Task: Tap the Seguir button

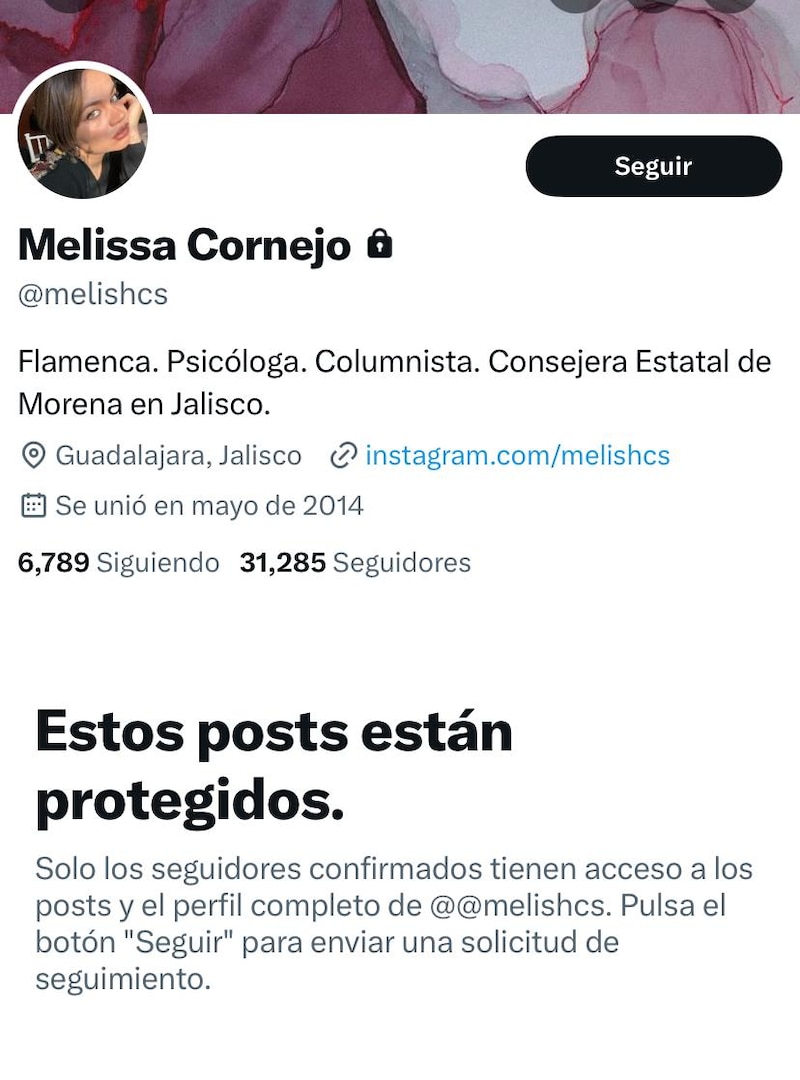Action: pyautogui.click(x=653, y=166)
